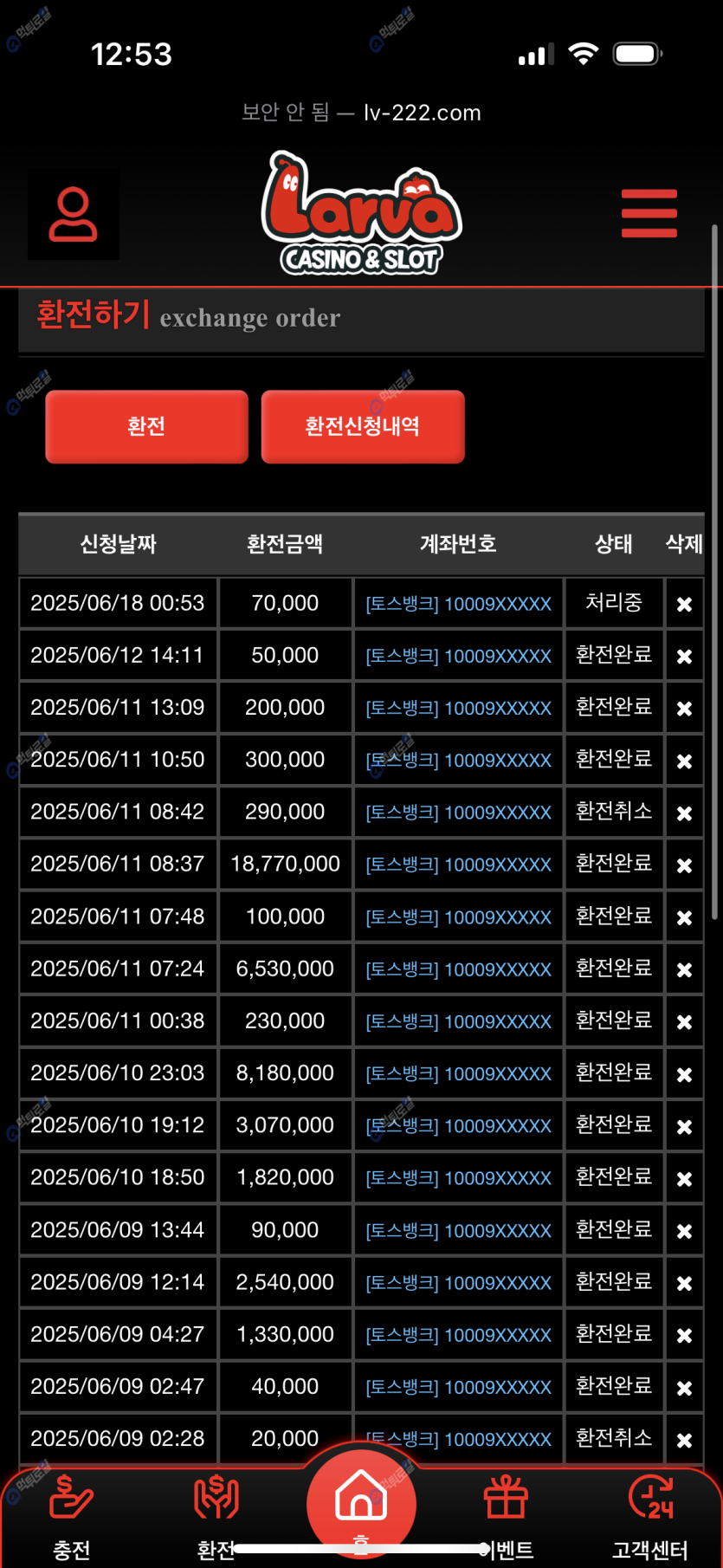Delete the 2025/06/12 14:11 entry
Image resolution: width=723 pixels, height=1568 pixels.
pyautogui.click(x=684, y=657)
